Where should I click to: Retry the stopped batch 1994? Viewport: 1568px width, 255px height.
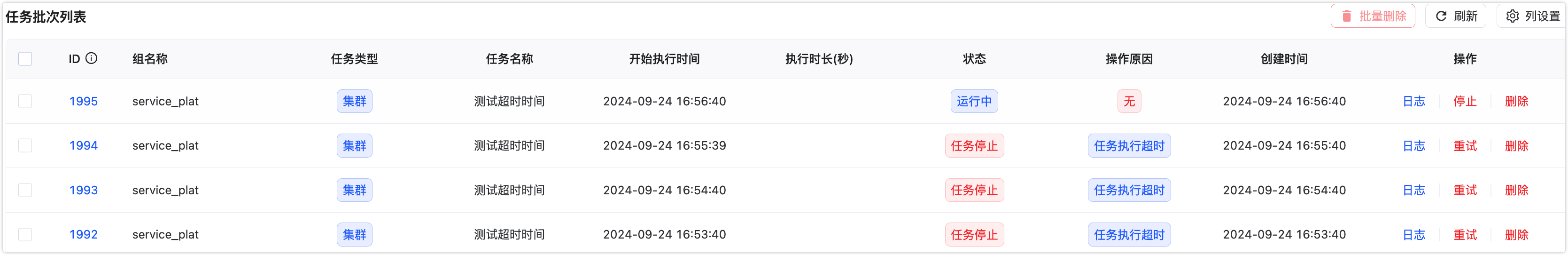point(1465,146)
